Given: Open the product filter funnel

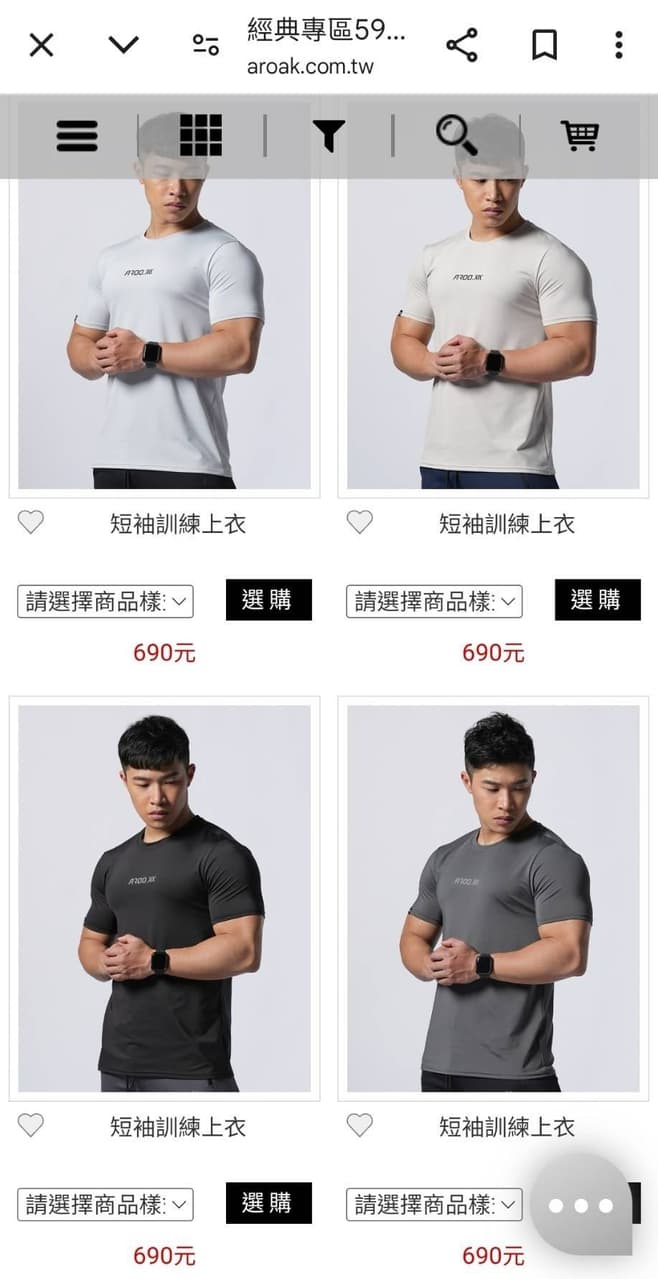Looking at the screenshot, I should coord(327,136).
